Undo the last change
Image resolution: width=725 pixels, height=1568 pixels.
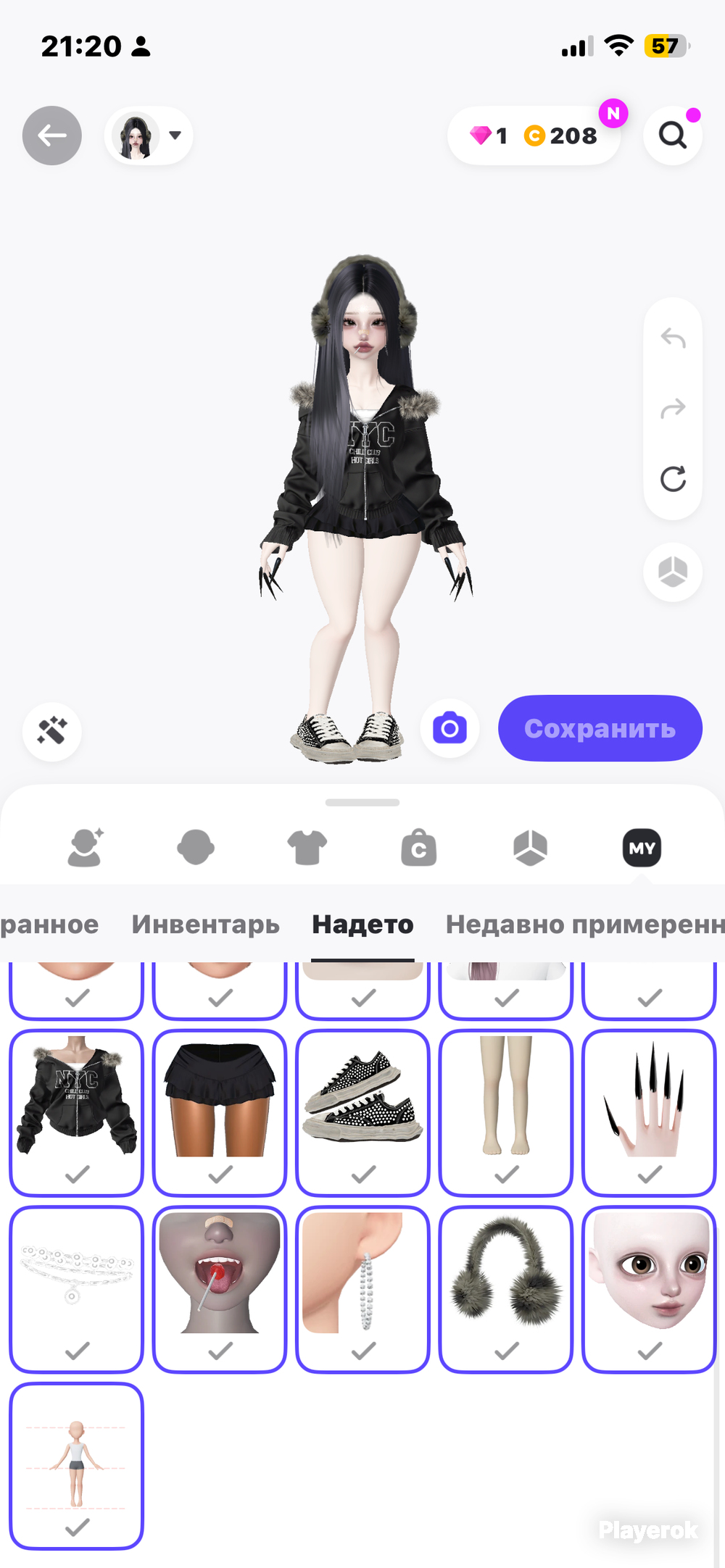point(673,338)
